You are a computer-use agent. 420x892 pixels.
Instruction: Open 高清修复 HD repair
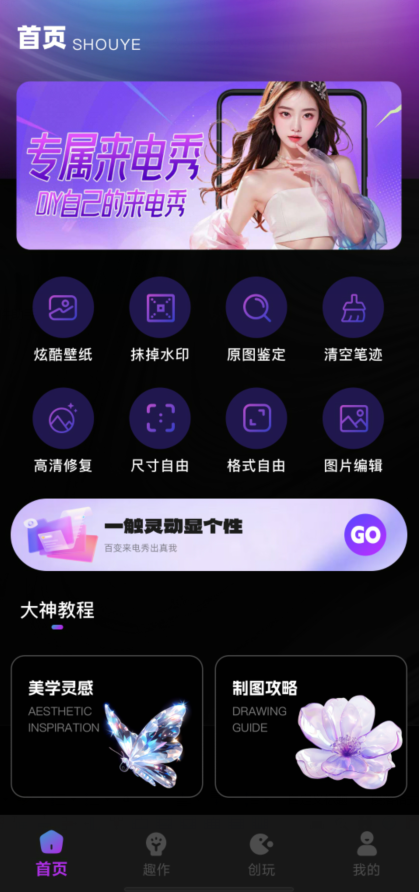(x=63, y=431)
